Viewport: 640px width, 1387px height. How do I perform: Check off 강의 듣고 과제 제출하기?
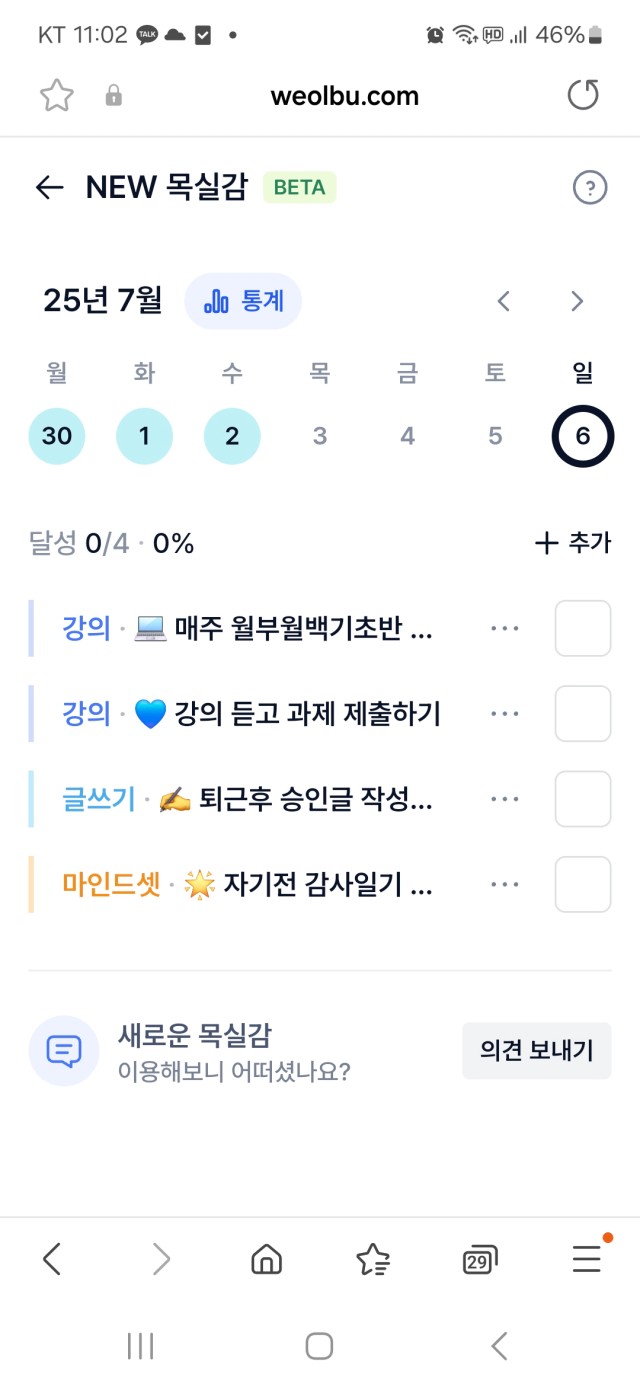point(583,713)
